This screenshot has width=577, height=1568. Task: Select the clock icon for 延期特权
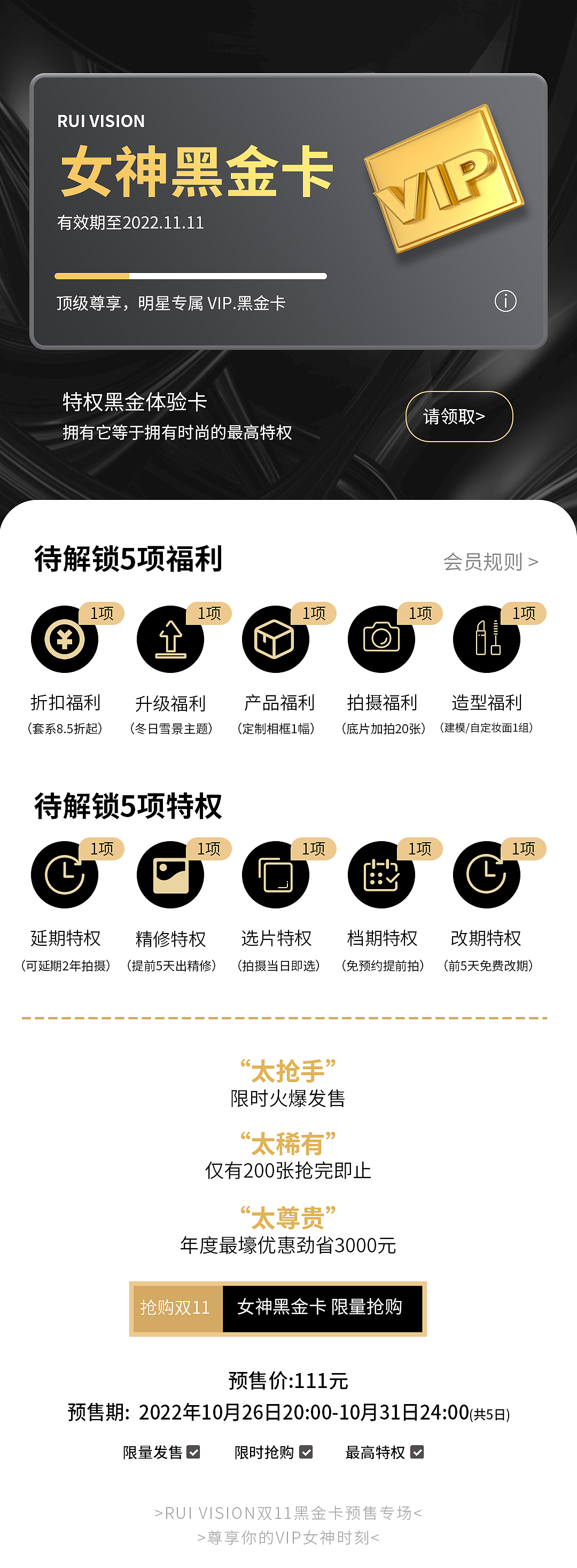[66, 875]
